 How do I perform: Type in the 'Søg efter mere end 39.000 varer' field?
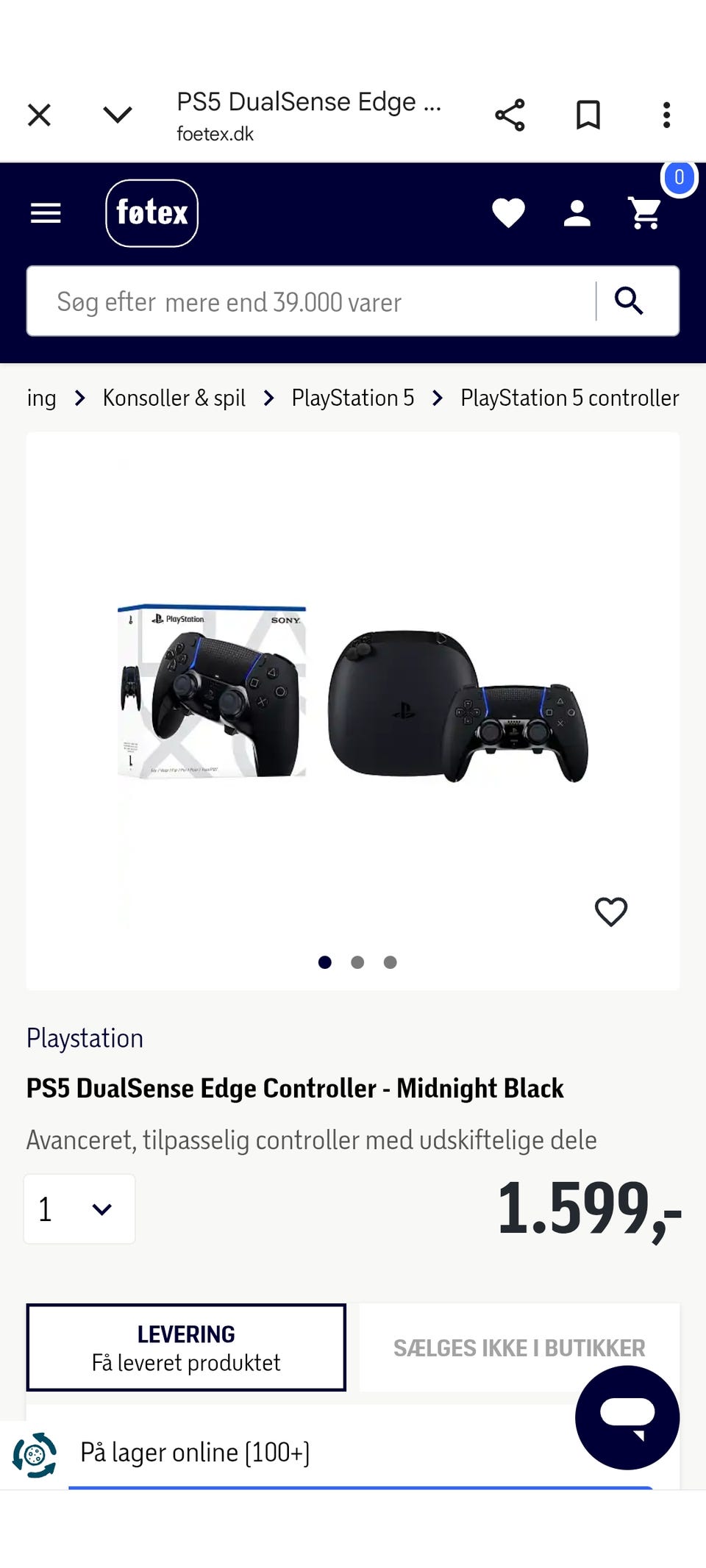pyautogui.click(x=310, y=301)
